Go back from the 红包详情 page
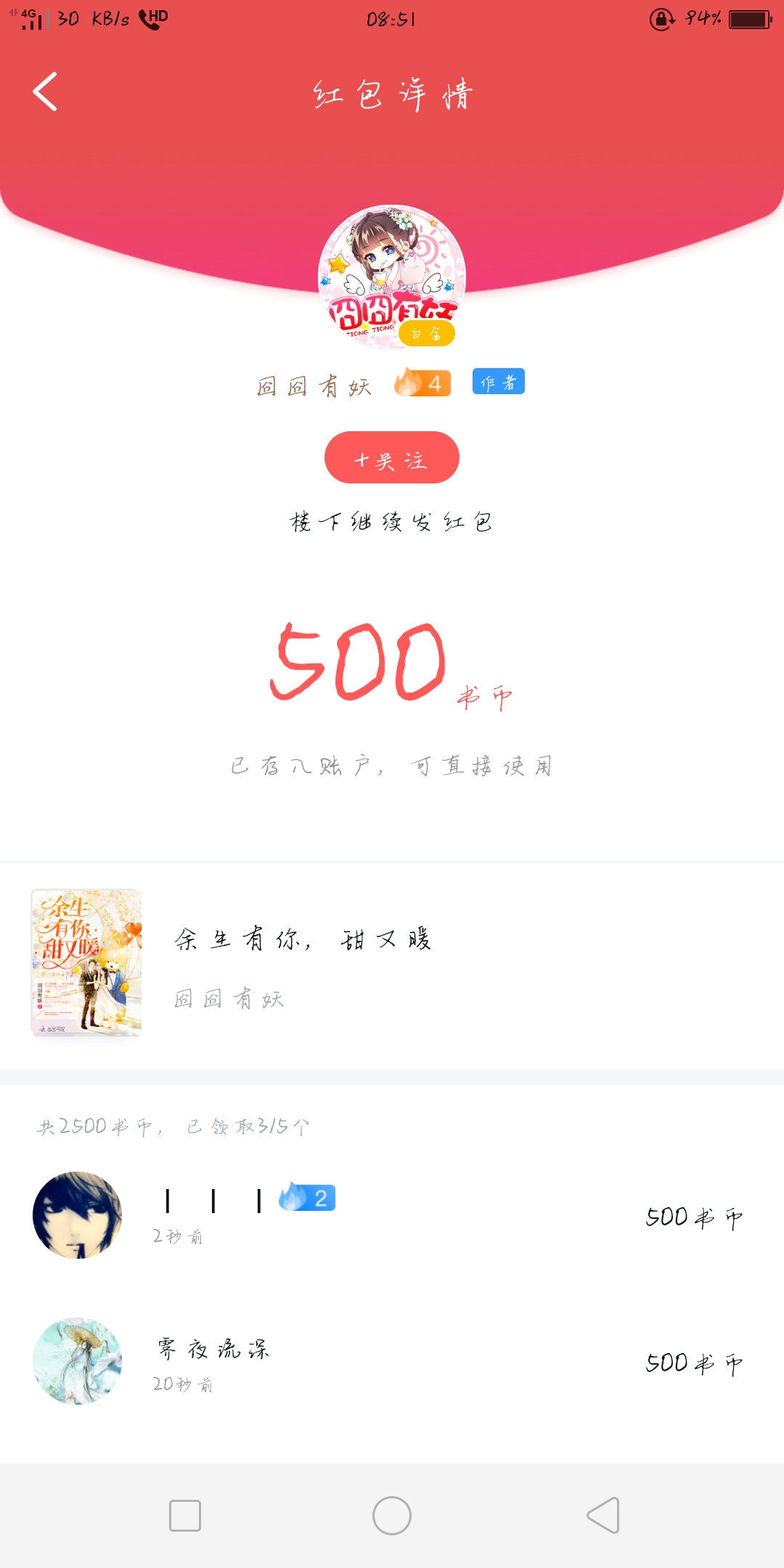 [45, 92]
